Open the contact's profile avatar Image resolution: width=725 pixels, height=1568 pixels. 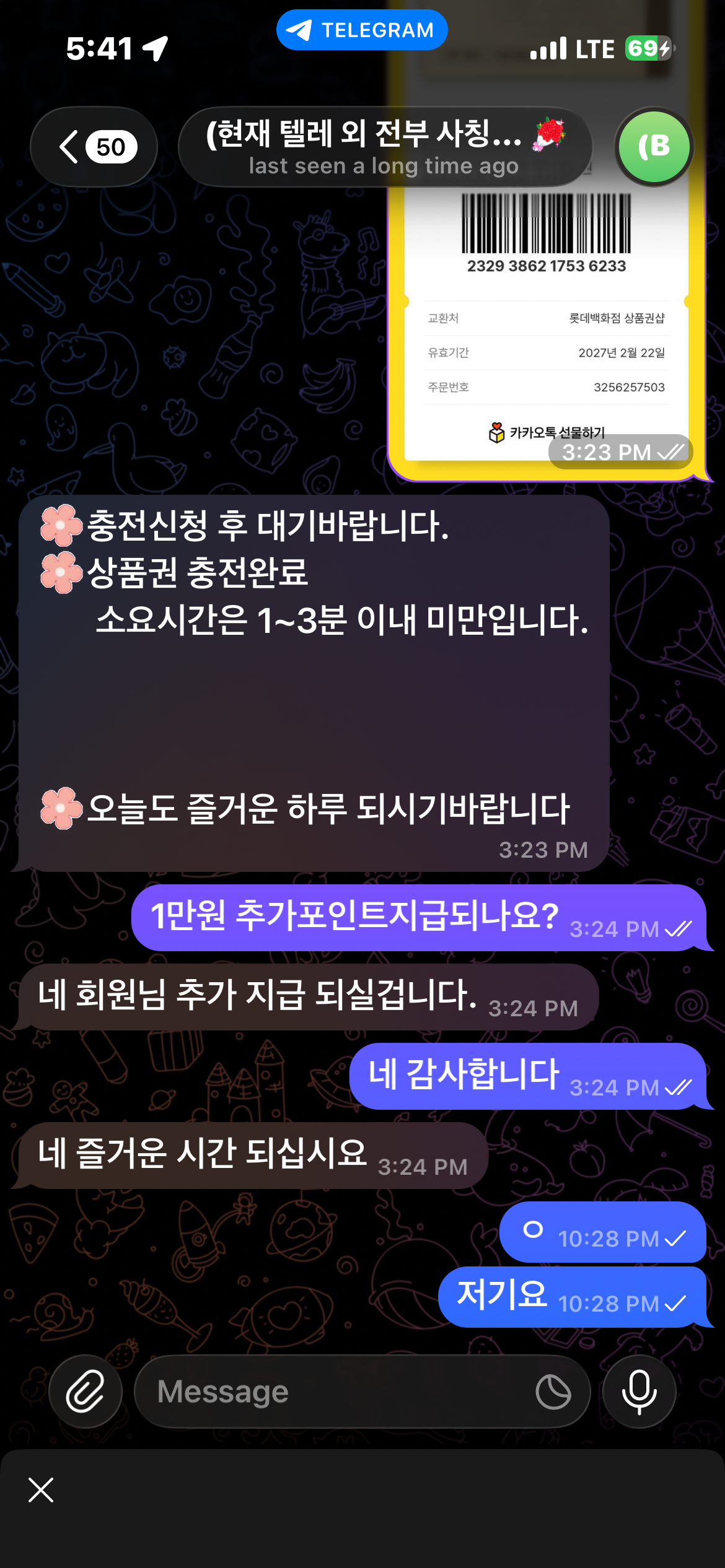654,147
